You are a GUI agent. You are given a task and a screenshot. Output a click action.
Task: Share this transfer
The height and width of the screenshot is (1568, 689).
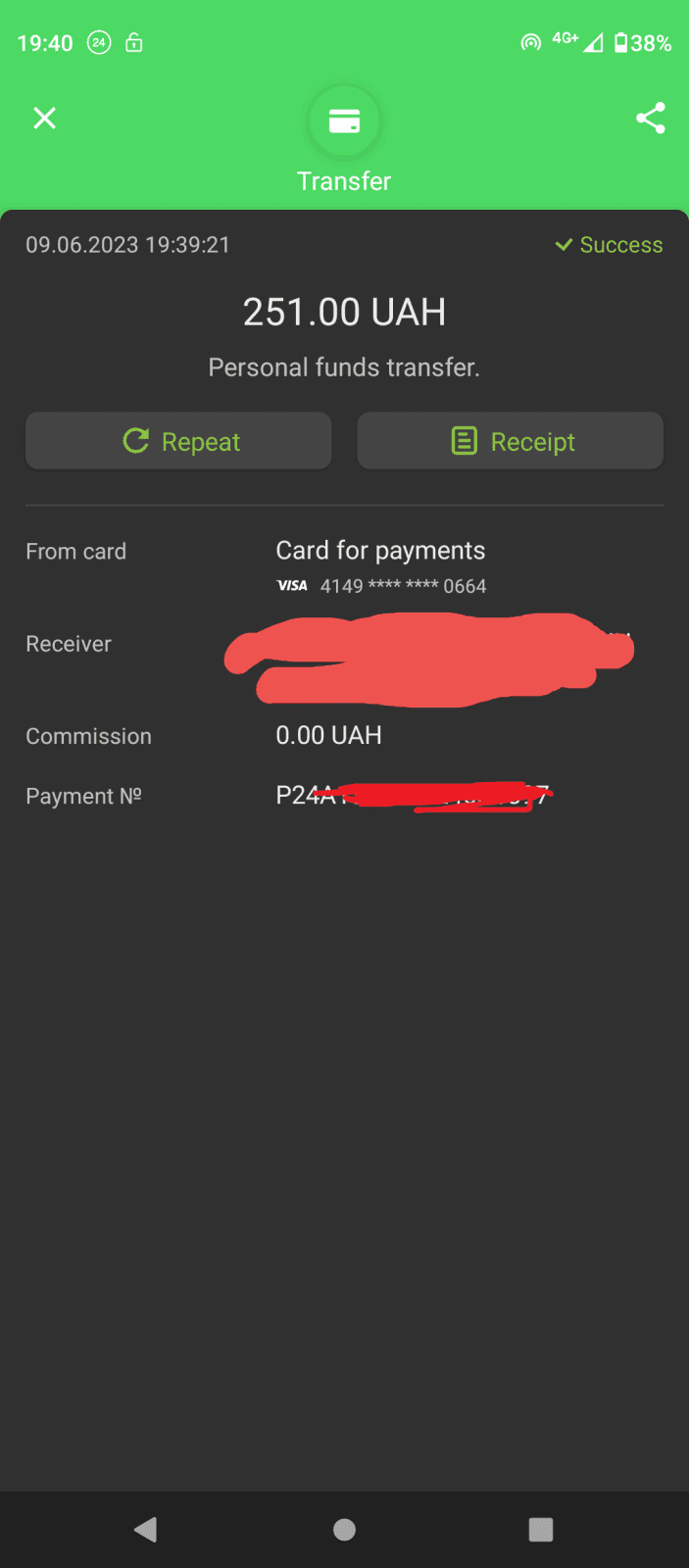651,119
